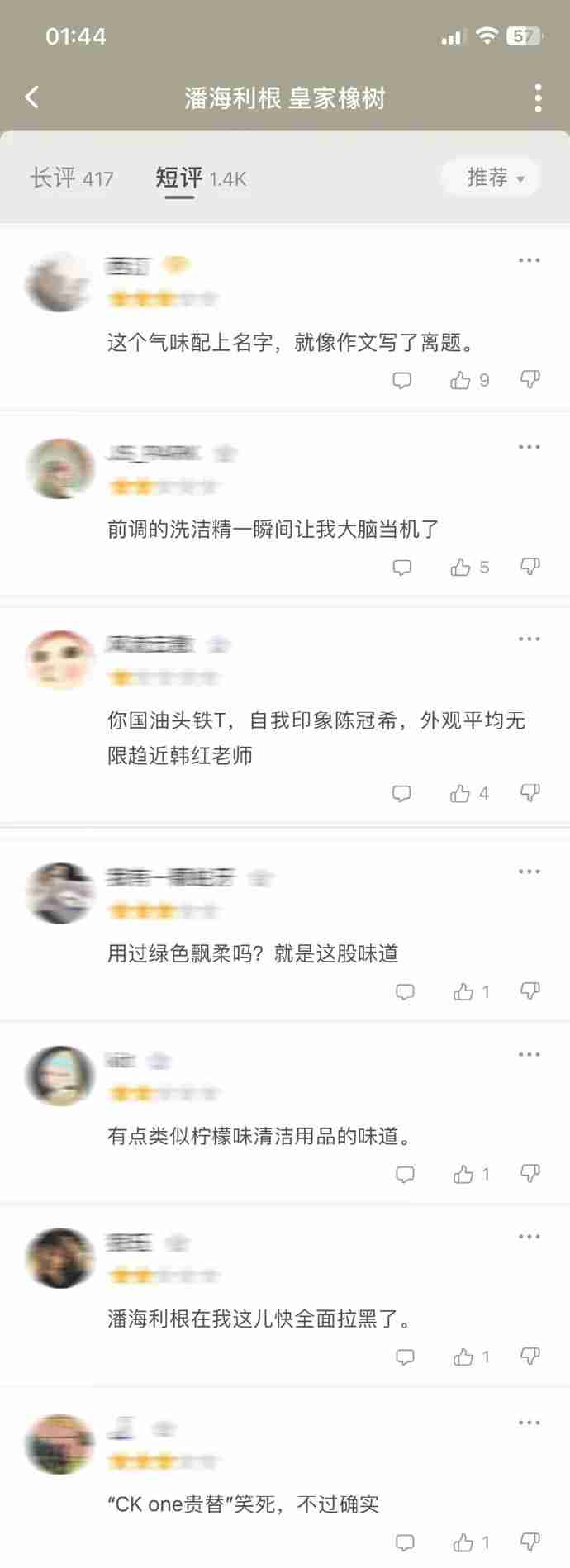Switch to the 长评 417 tab
Screen dimensions: 570x1568
pyautogui.click(x=72, y=178)
